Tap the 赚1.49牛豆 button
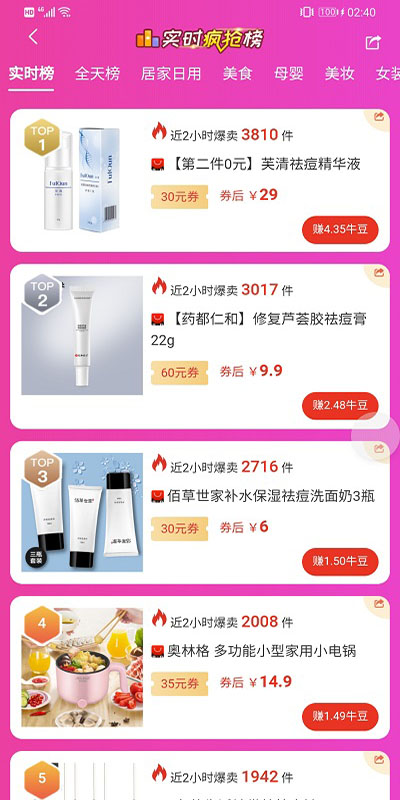The height and width of the screenshot is (800, 400). 340,717
